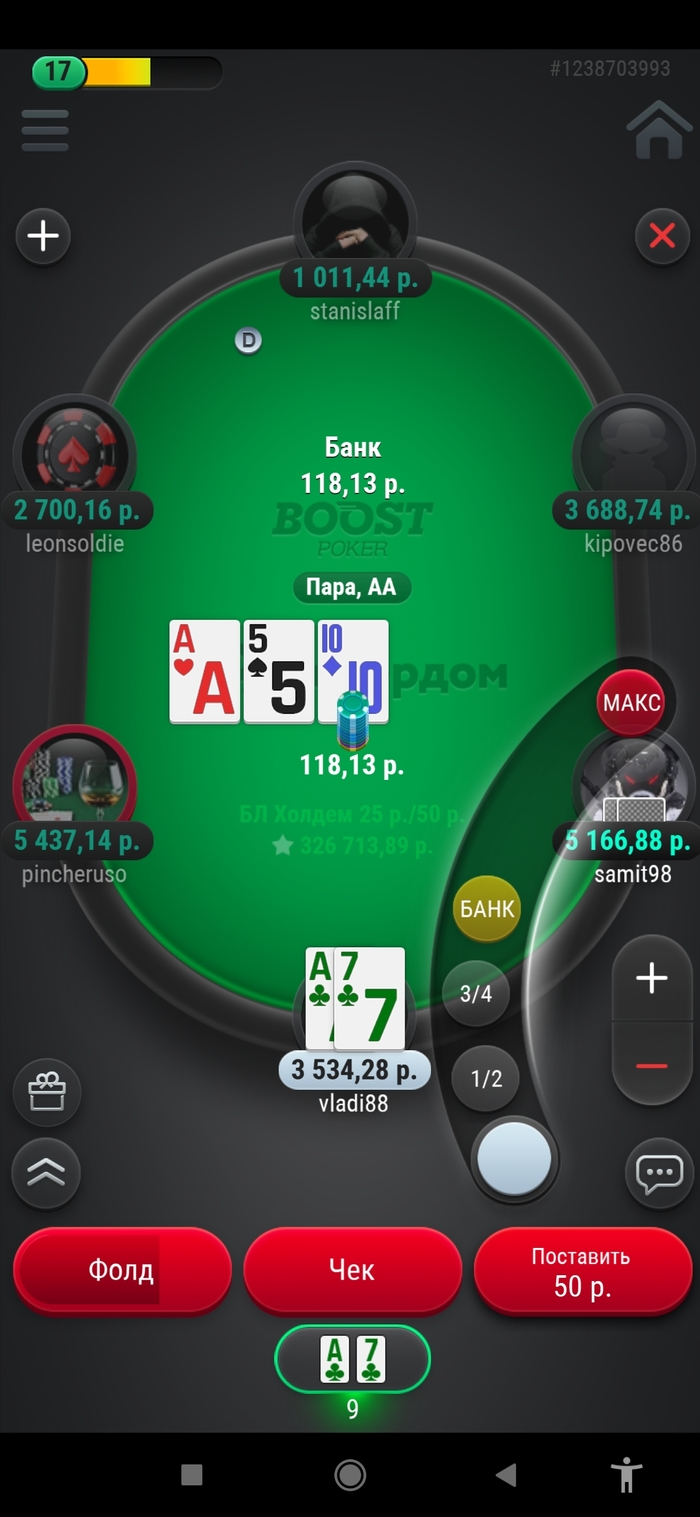Set bet size to БАНК
Viewport: 700px width, 1517px height.
click(x=487, y=908)
